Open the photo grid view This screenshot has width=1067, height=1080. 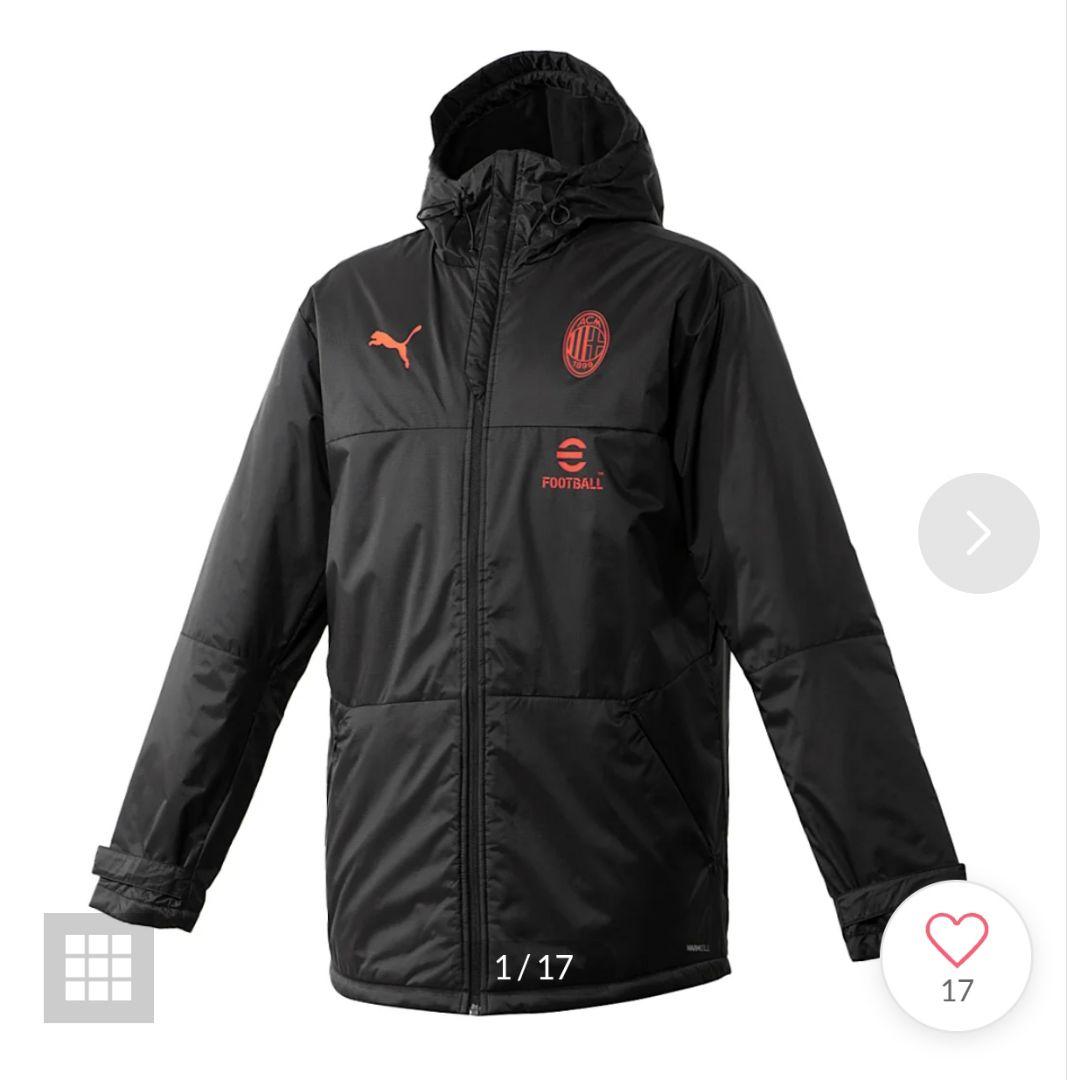point(99,968)
